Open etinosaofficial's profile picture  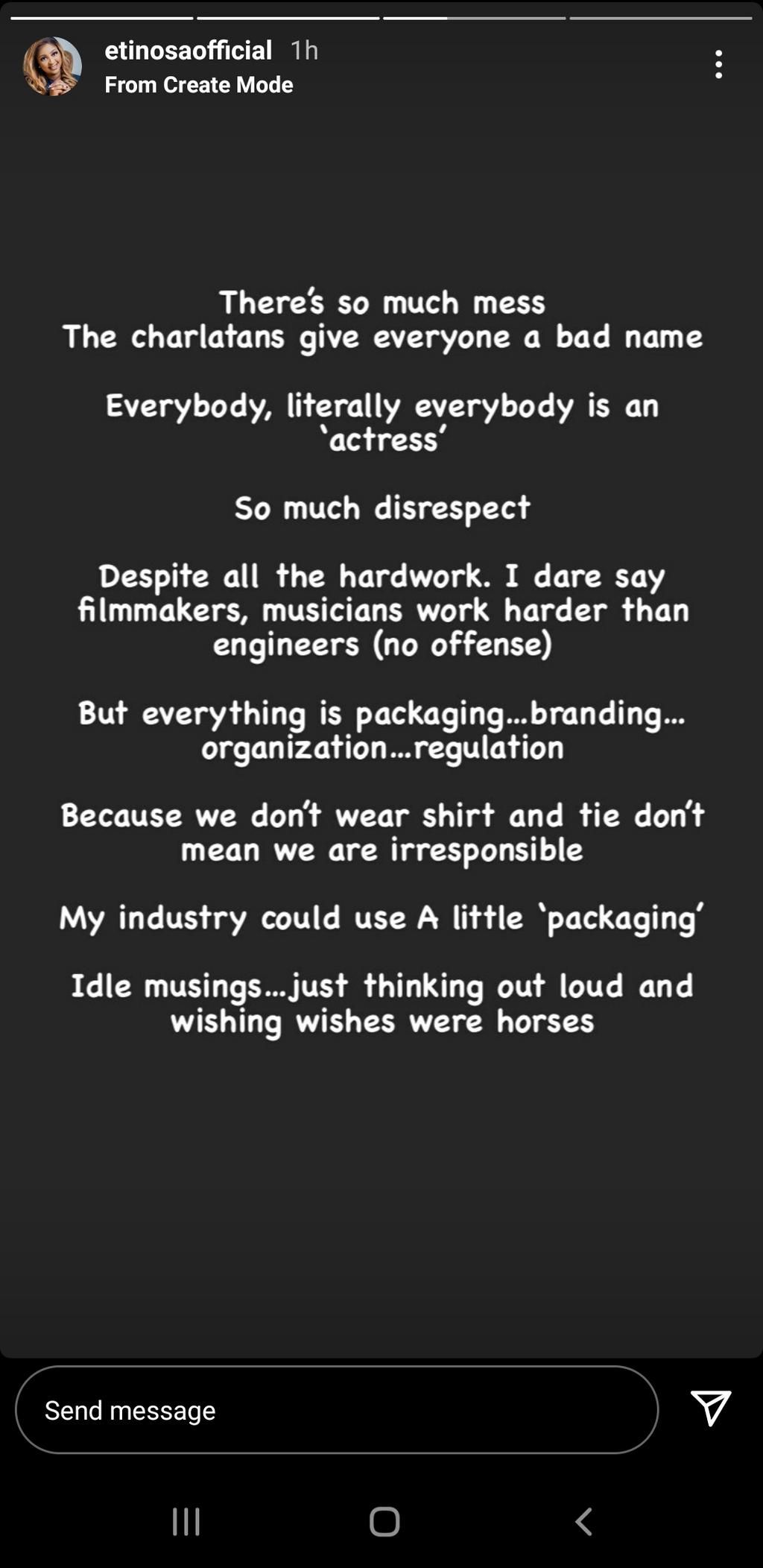click(x=52, y=66)
